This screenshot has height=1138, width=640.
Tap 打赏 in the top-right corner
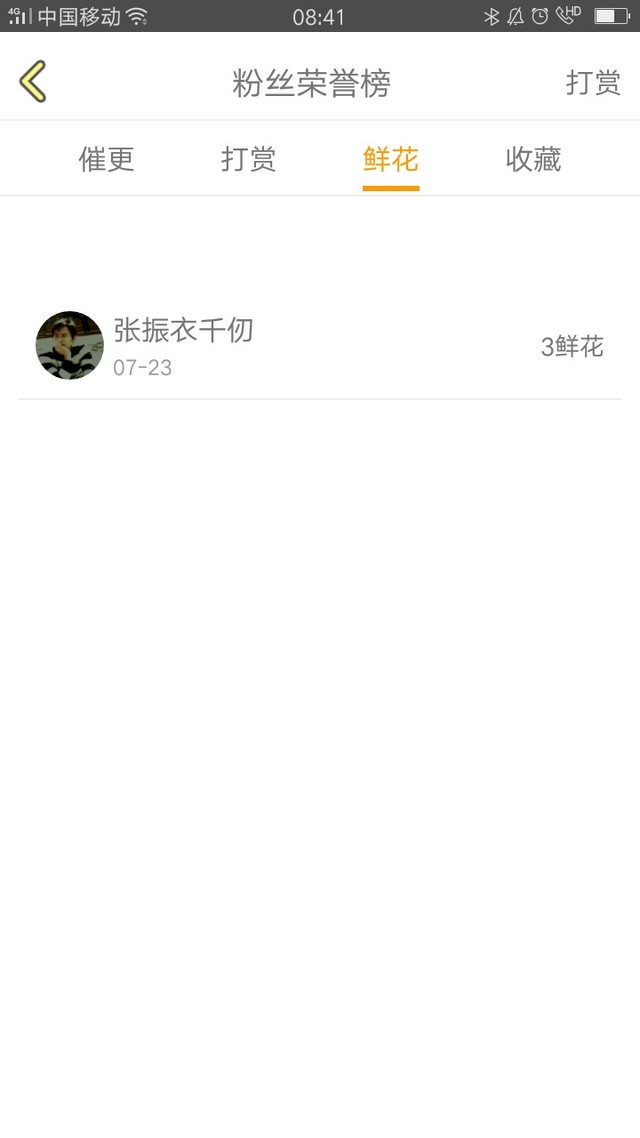pos(593,83)
